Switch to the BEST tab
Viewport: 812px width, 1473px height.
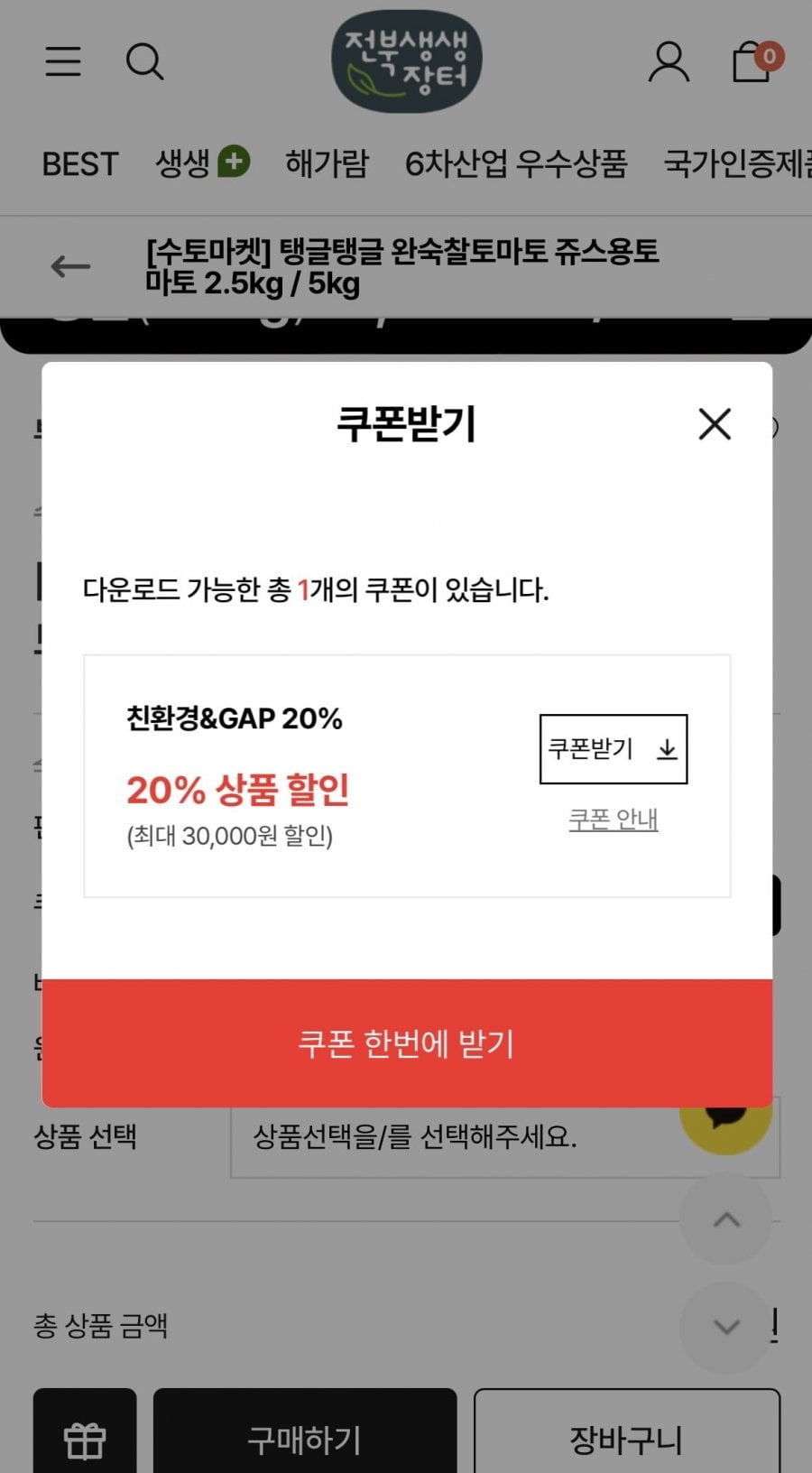pyautogui.click(x=80, y=164)
